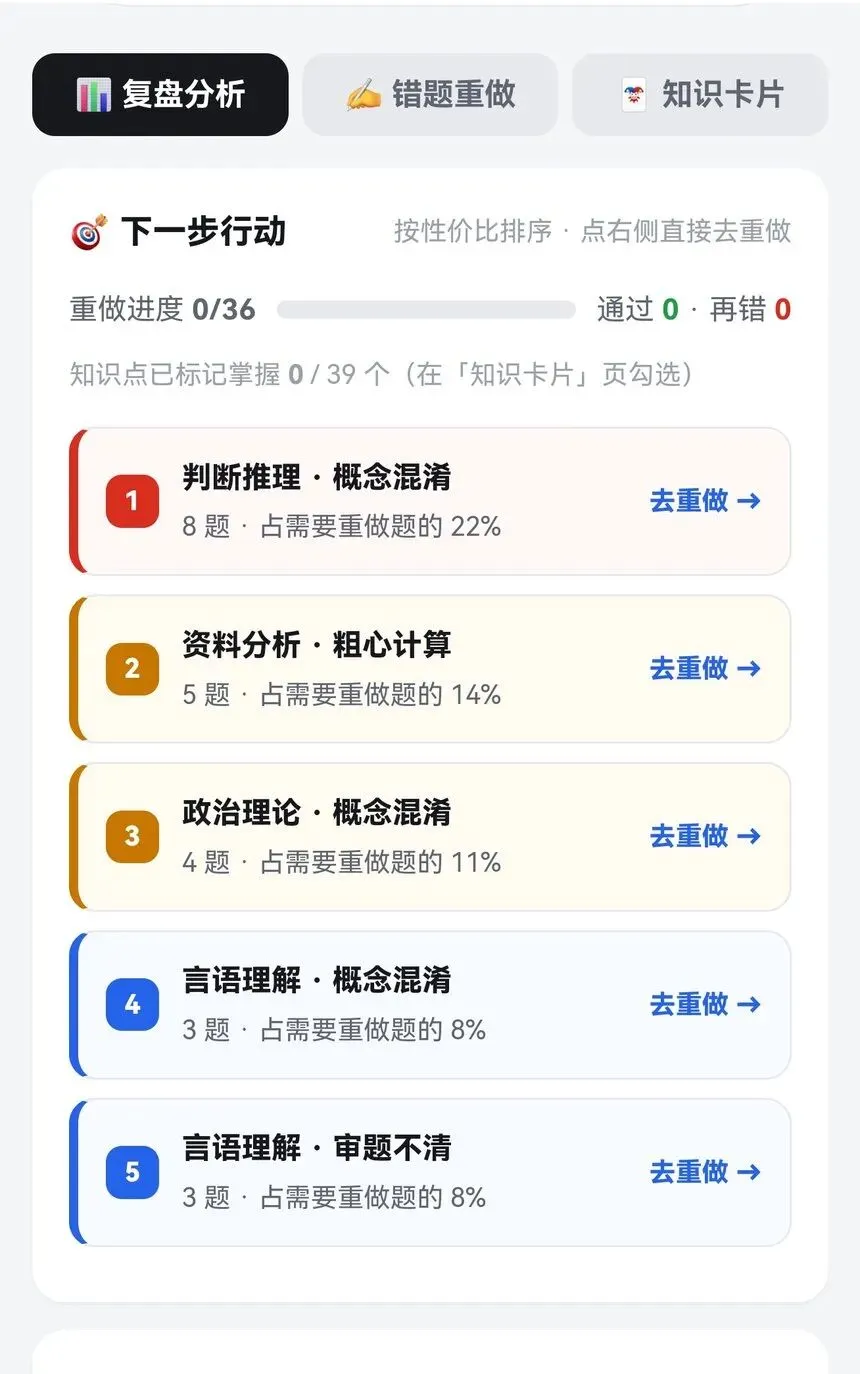Screen dimensions: 860x1374
Task: Tap 去重做 on 政治理论·概念混淆 card
Action: point(705,836)
